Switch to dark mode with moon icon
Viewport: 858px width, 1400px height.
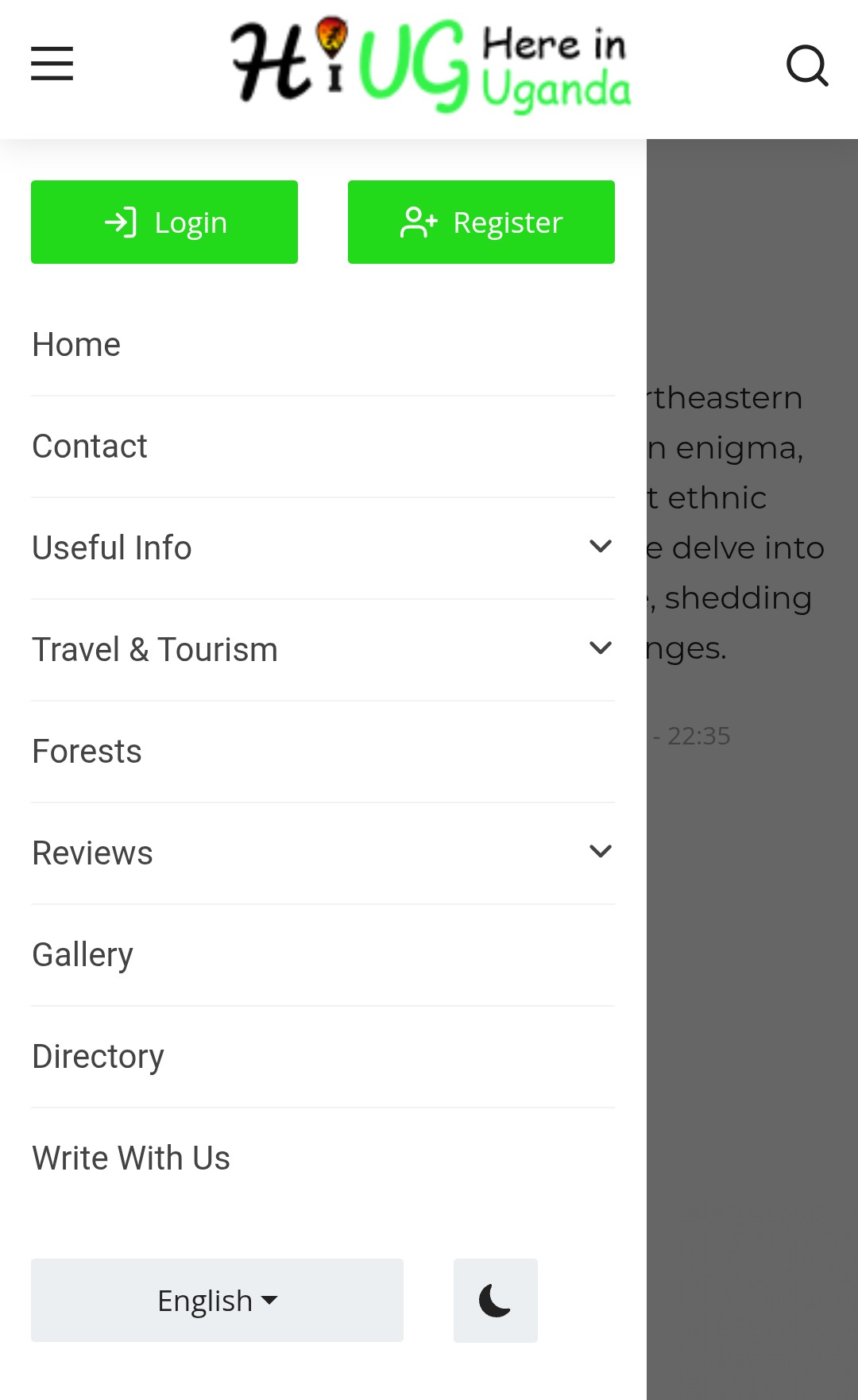tap(495, 1301)
